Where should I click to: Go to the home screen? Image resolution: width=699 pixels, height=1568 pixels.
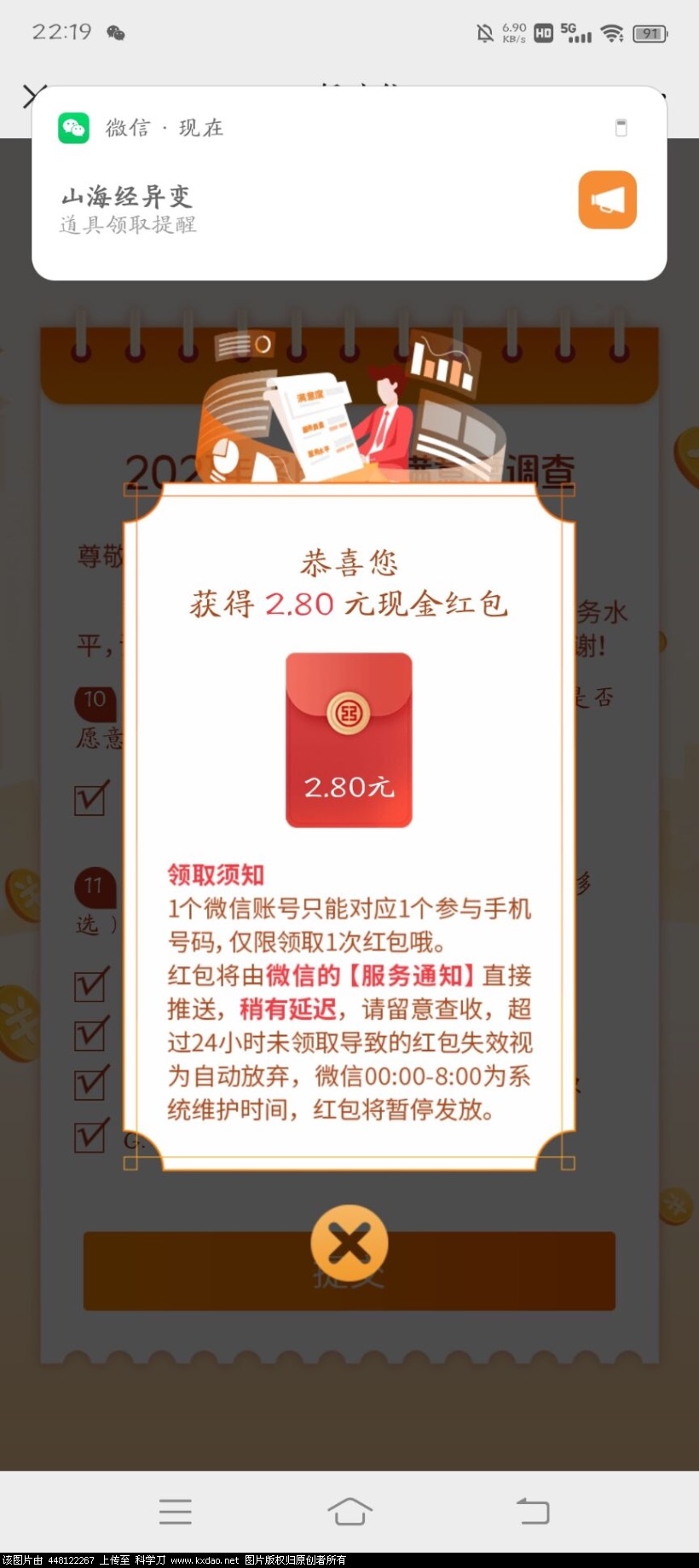tap(349, 1511)
